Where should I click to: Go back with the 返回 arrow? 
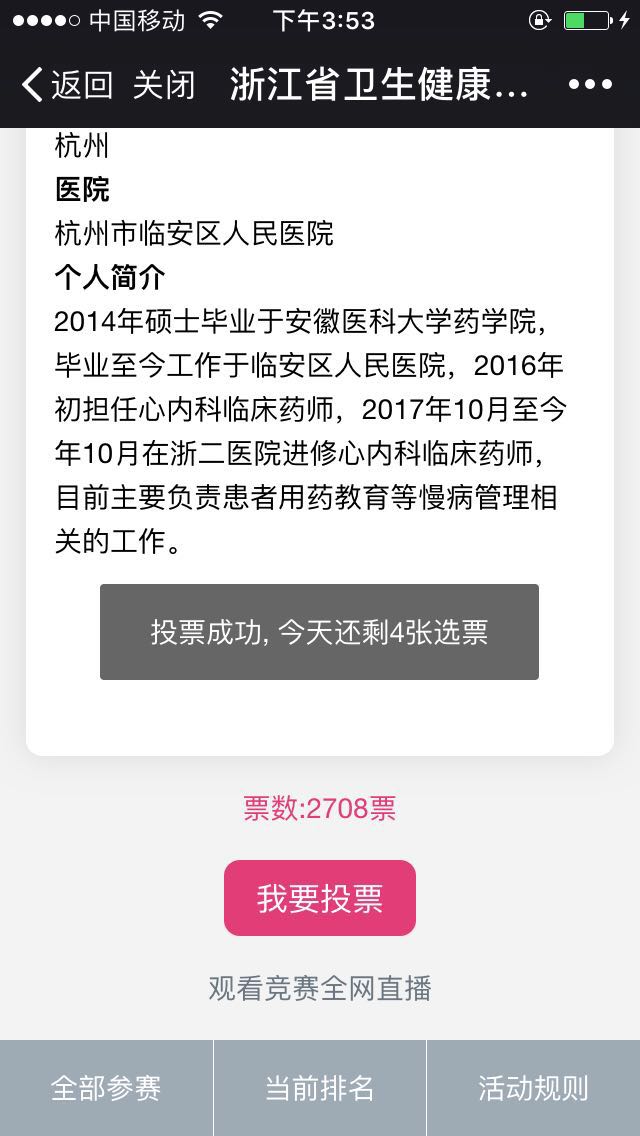pyautogui.click(x=66, y=85)
